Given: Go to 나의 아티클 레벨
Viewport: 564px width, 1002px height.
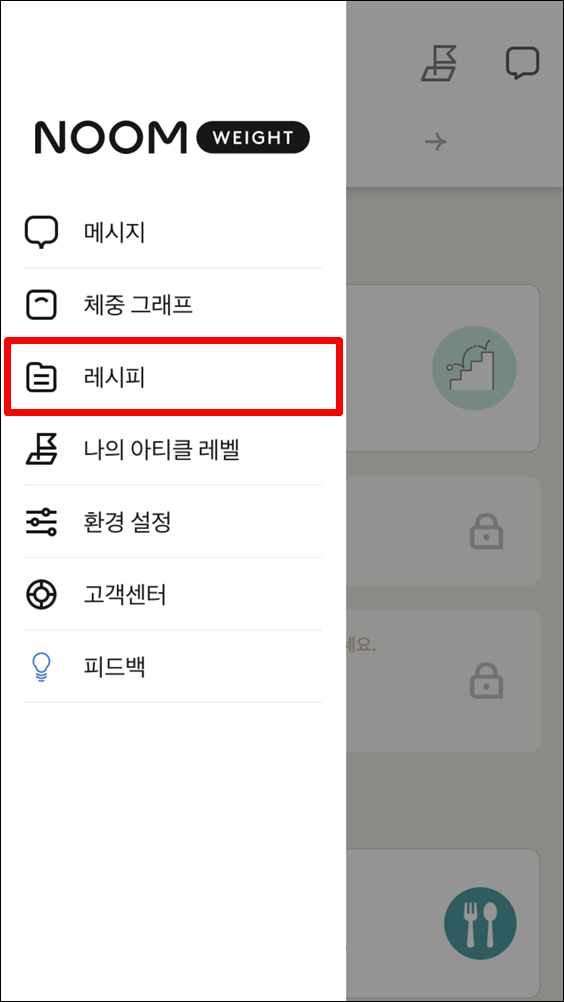Looking at the screenshot, I should coord(172,450).
